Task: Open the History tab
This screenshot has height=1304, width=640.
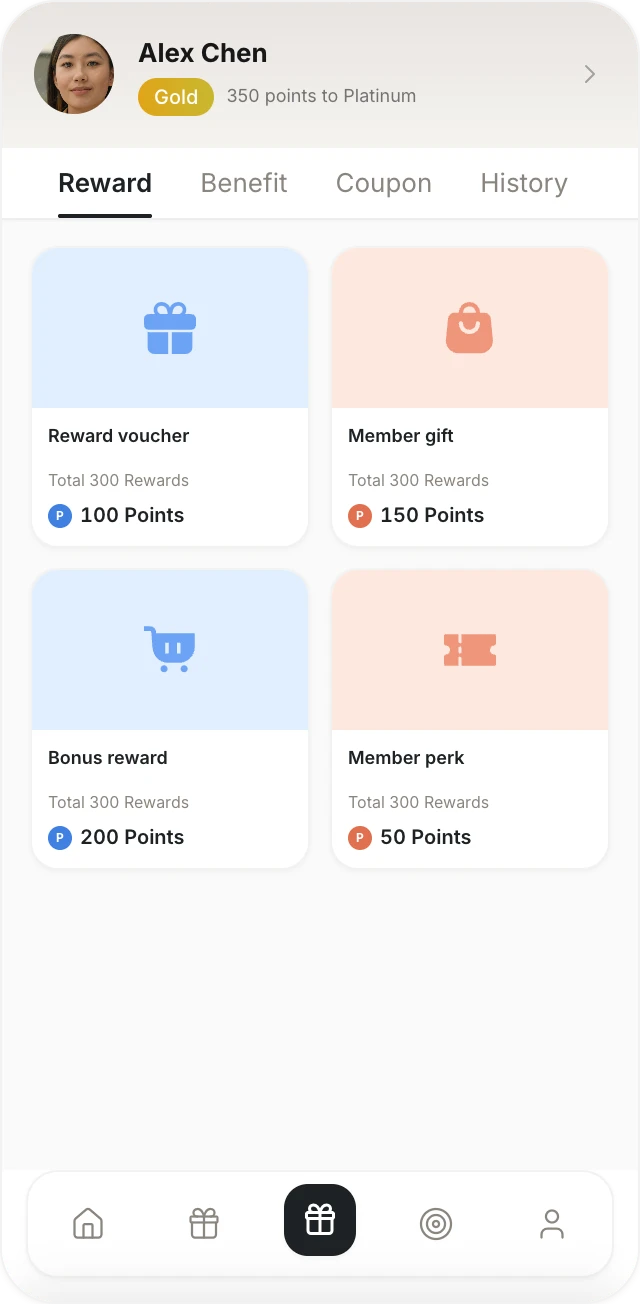Action: pos(524,183)
